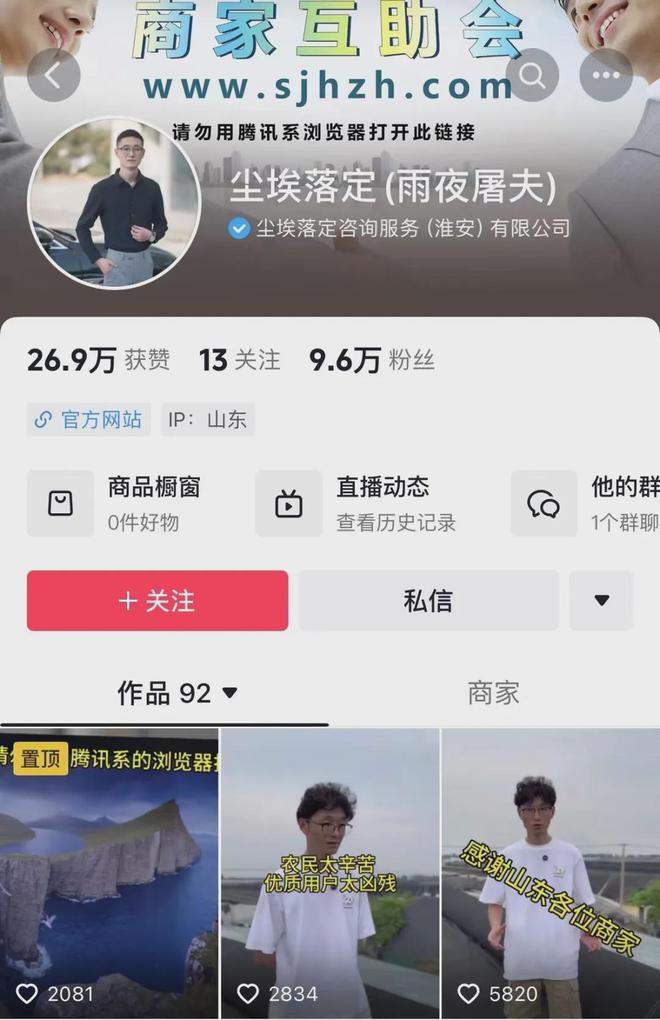
Task: Send a private message via 私信
Action: point(429,600)
